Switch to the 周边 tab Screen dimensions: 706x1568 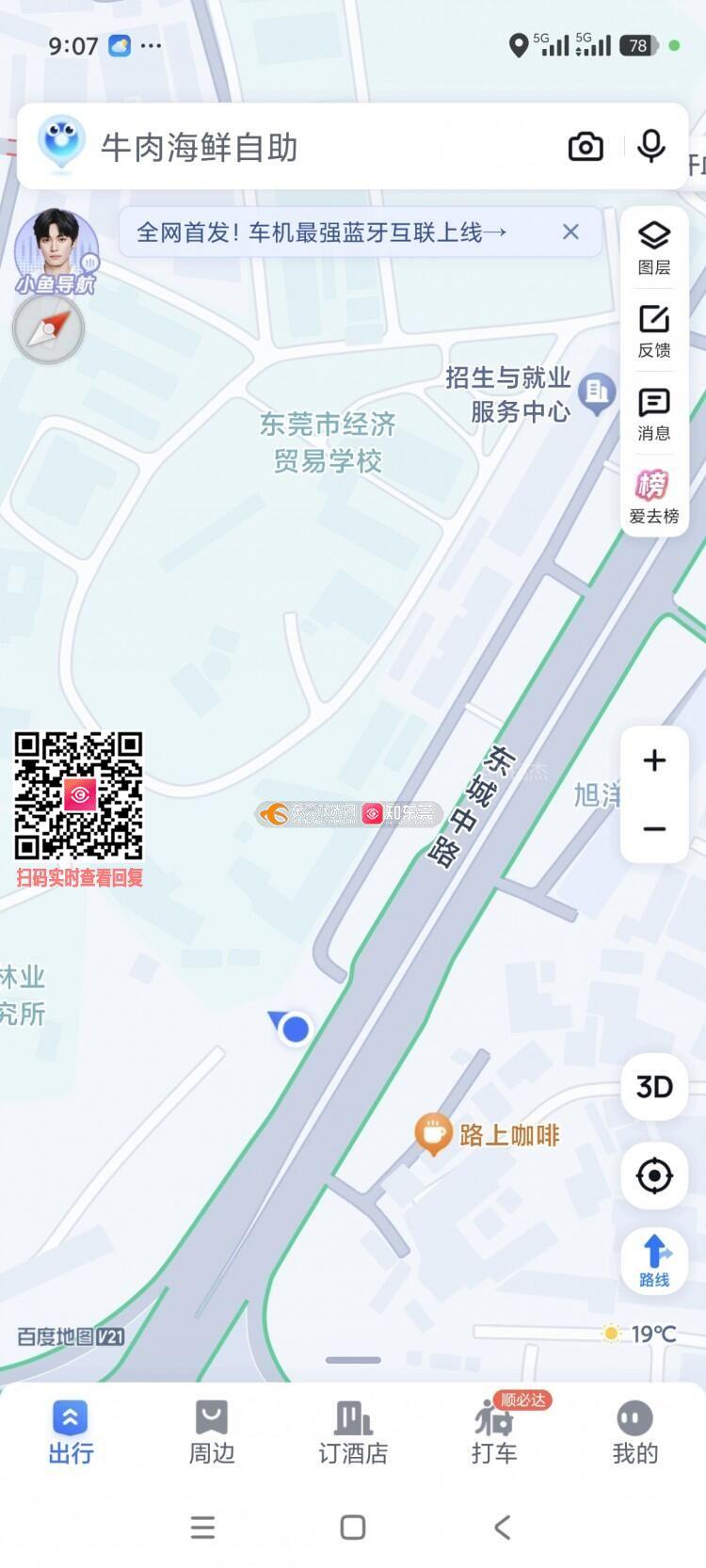[212, 1432]
